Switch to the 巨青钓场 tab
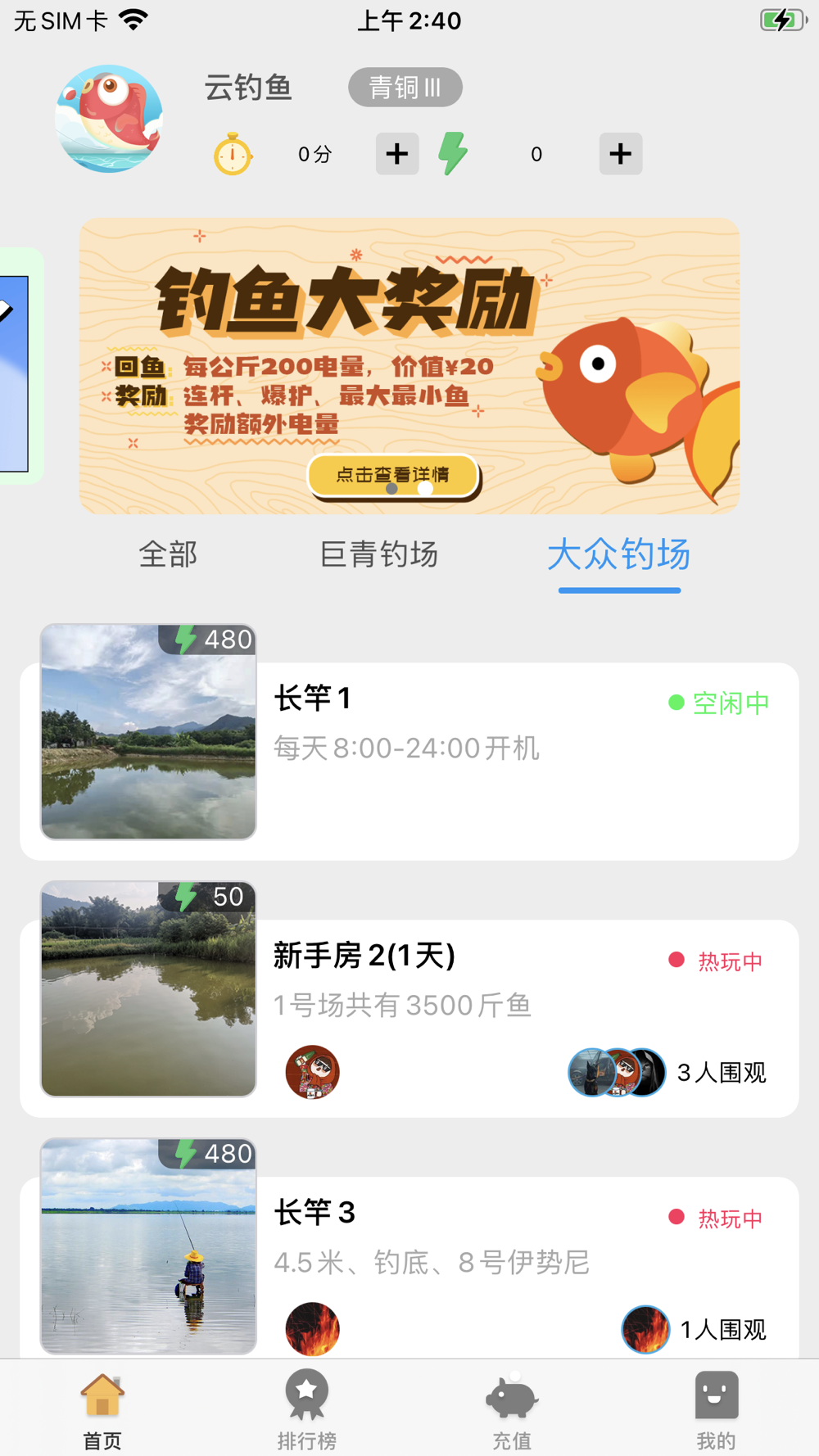Viewport: 819px width, 1456px height. pyautogui.click(x=378, y=554)
